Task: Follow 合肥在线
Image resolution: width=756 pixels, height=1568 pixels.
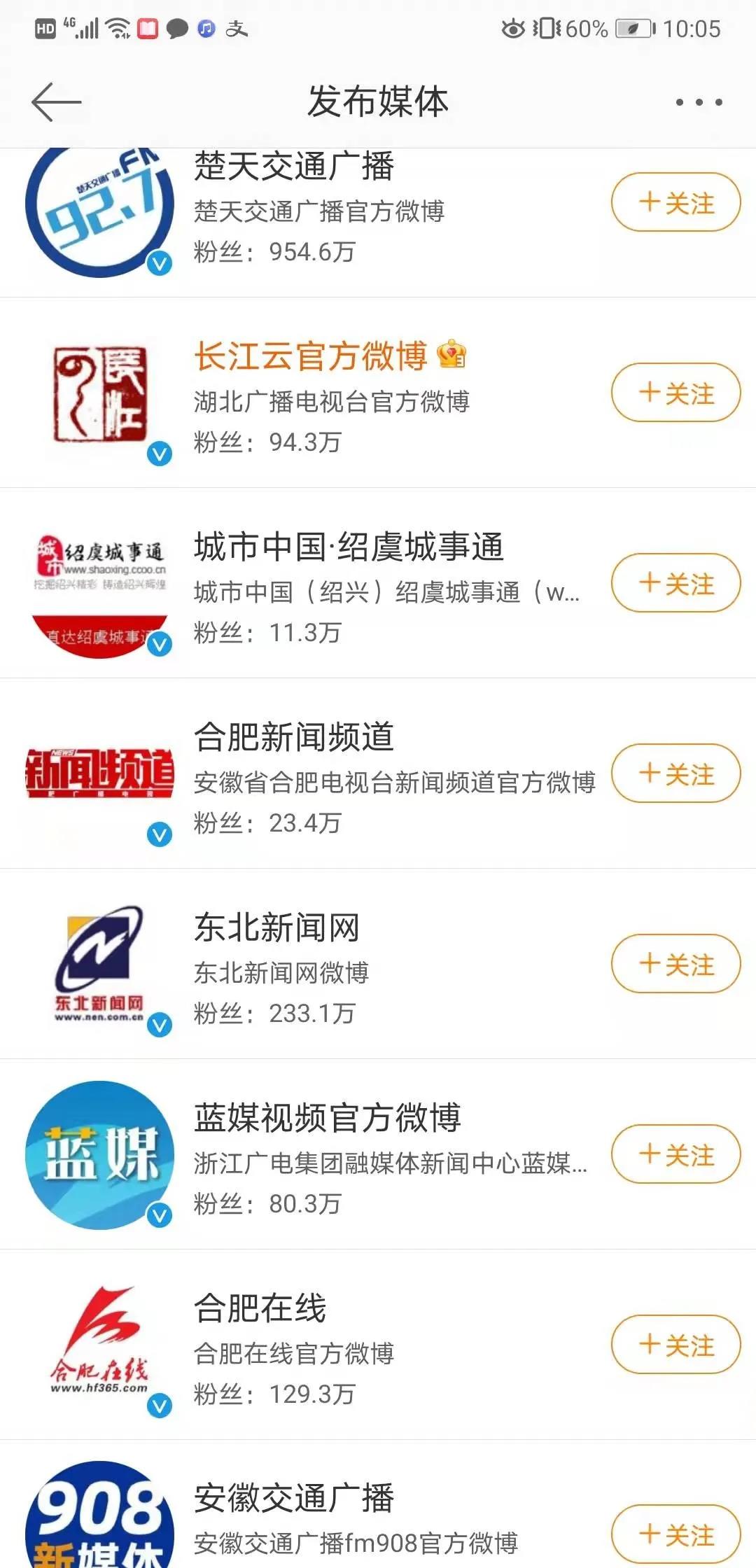Action: [675, 1345]
